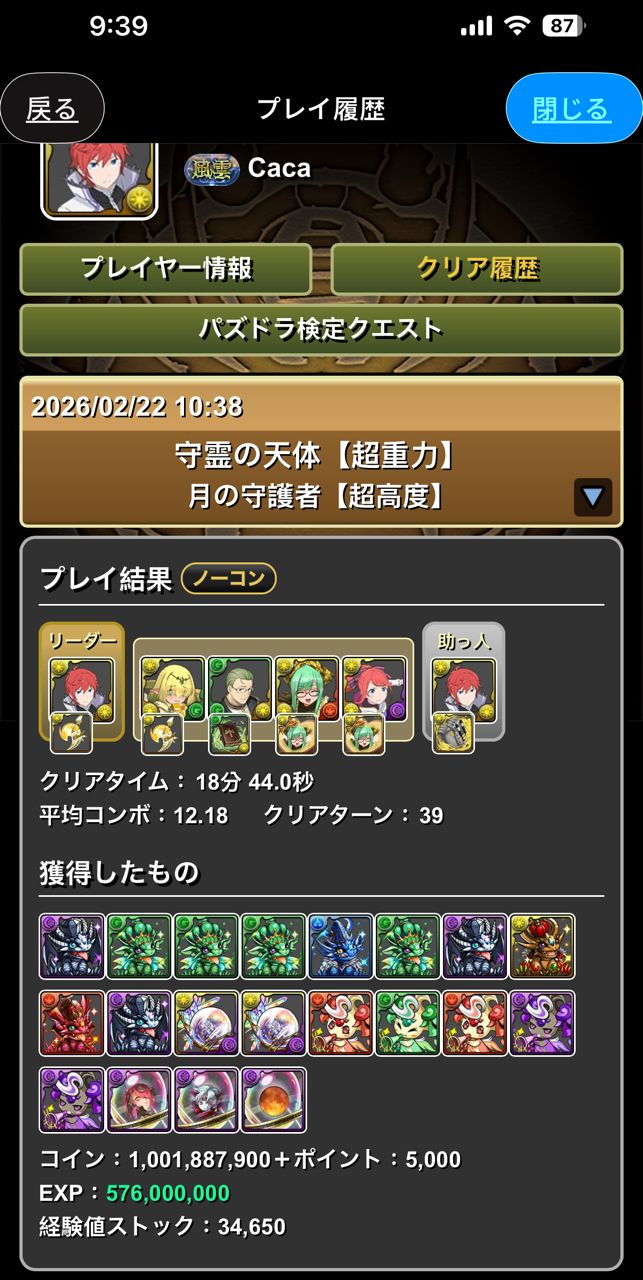Collapse the 守霊の天体 dungeon entry arrow
Image resolution: width=643 pixels, height=1280 pixels.
click(592, 497)
